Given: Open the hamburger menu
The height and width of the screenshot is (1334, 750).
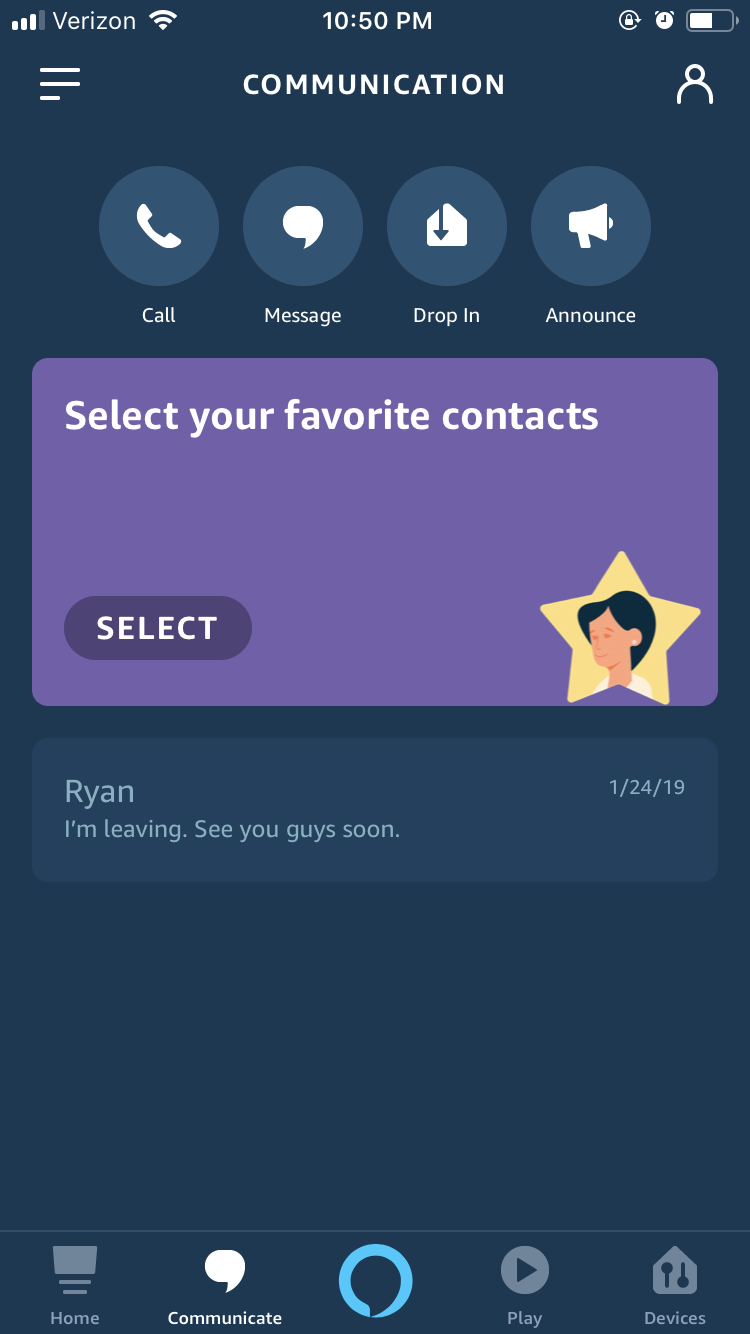Looking at the screenshot, I should [x=60, y=84].
